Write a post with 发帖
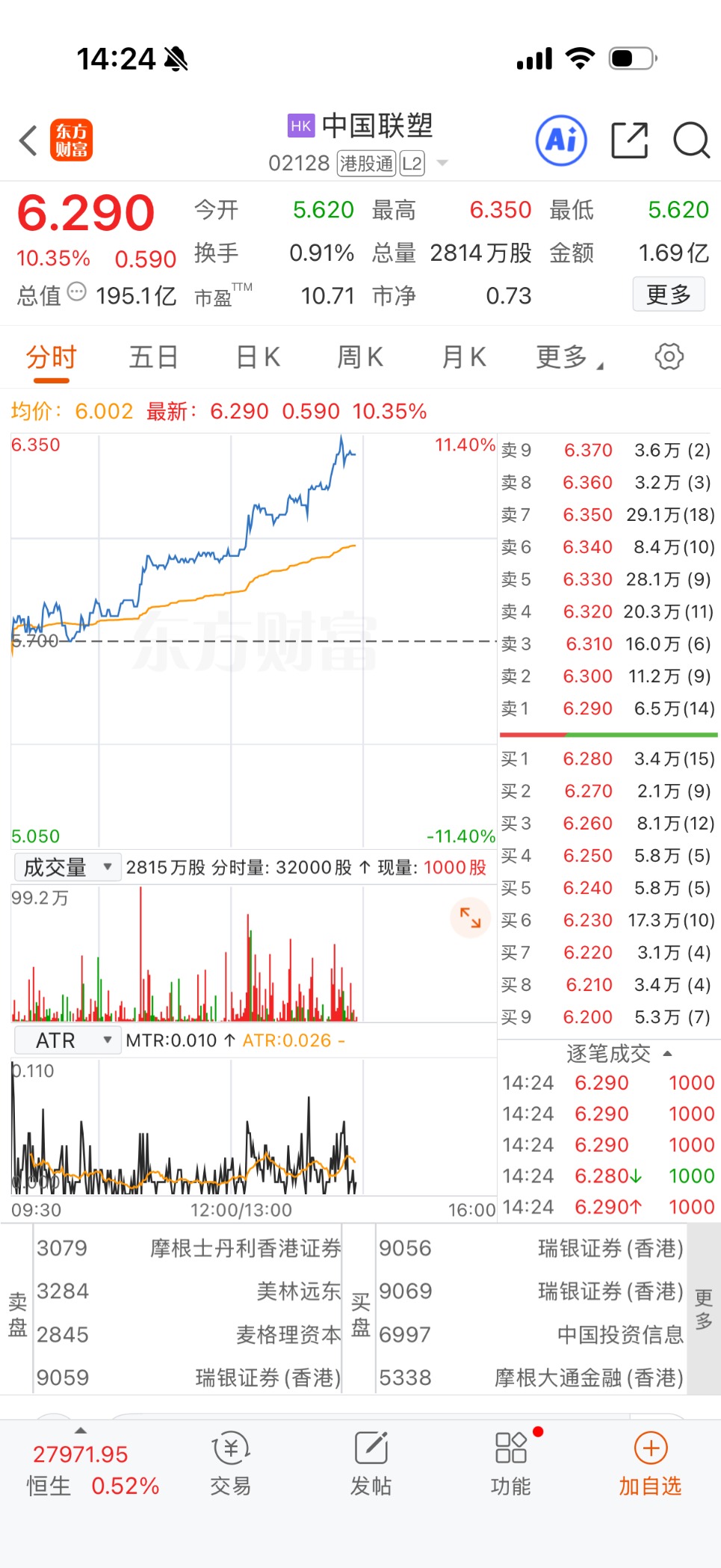 click(371, 1463)
